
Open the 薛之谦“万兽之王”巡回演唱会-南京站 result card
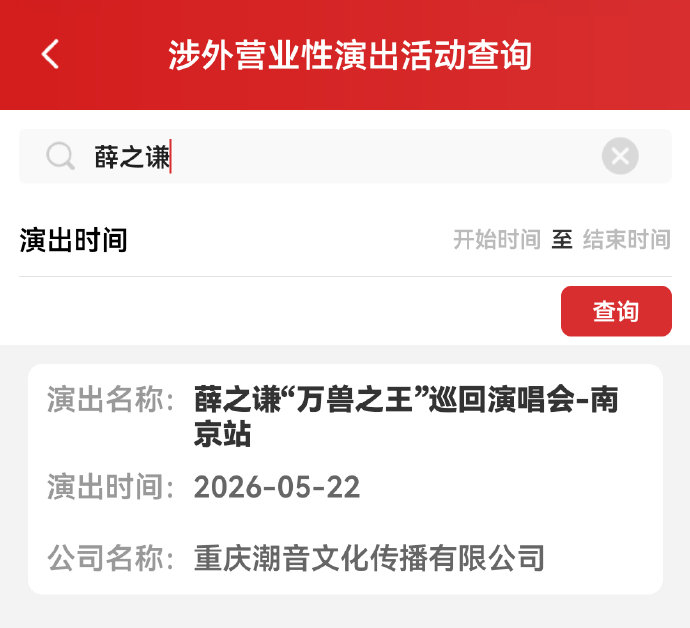pyautogui.click(x=345, y=478)
